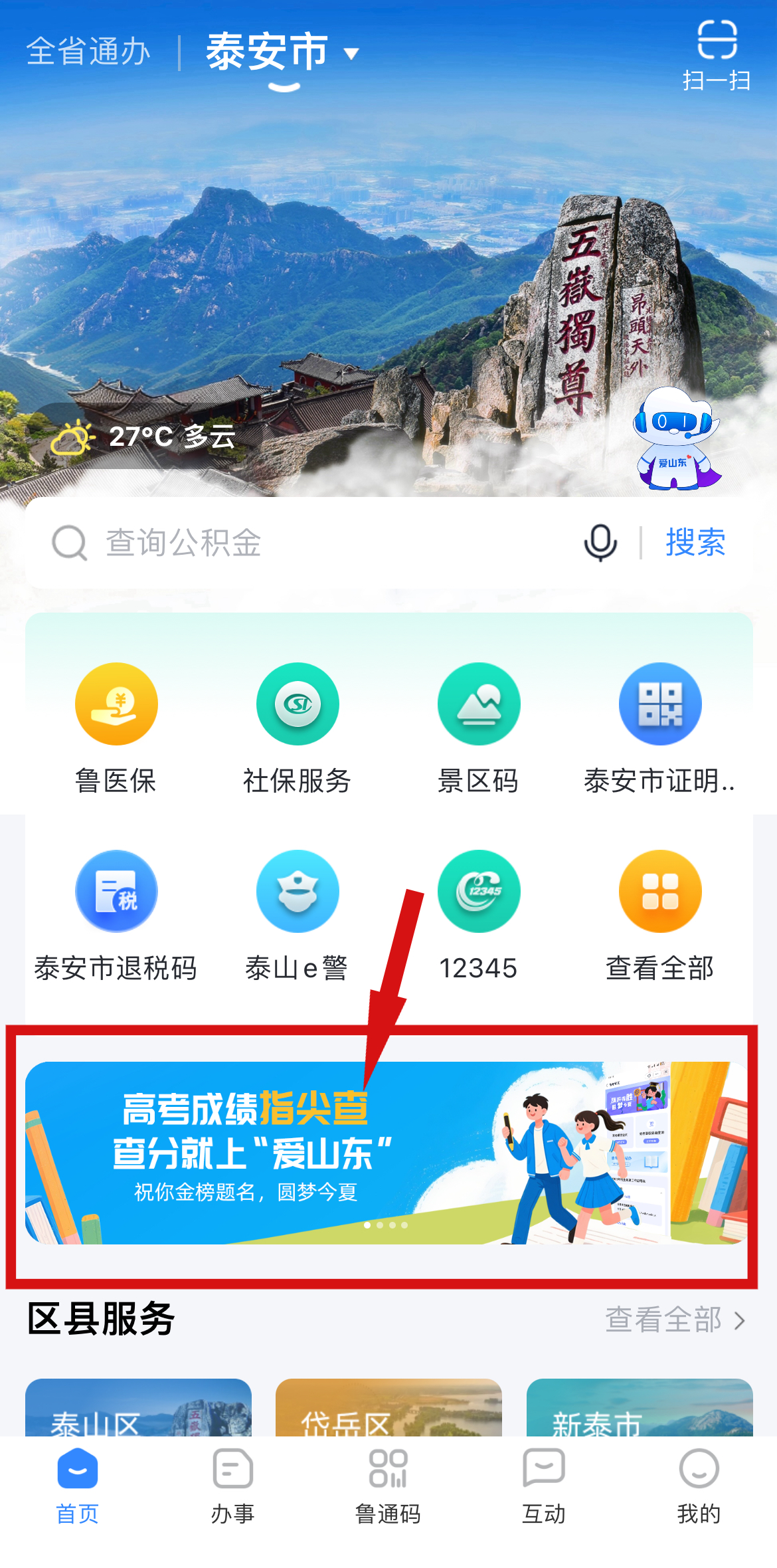777x1568 pixels.
Task: Expand the 泰安市 city dropdown
Action: click(x=283, y=52)
